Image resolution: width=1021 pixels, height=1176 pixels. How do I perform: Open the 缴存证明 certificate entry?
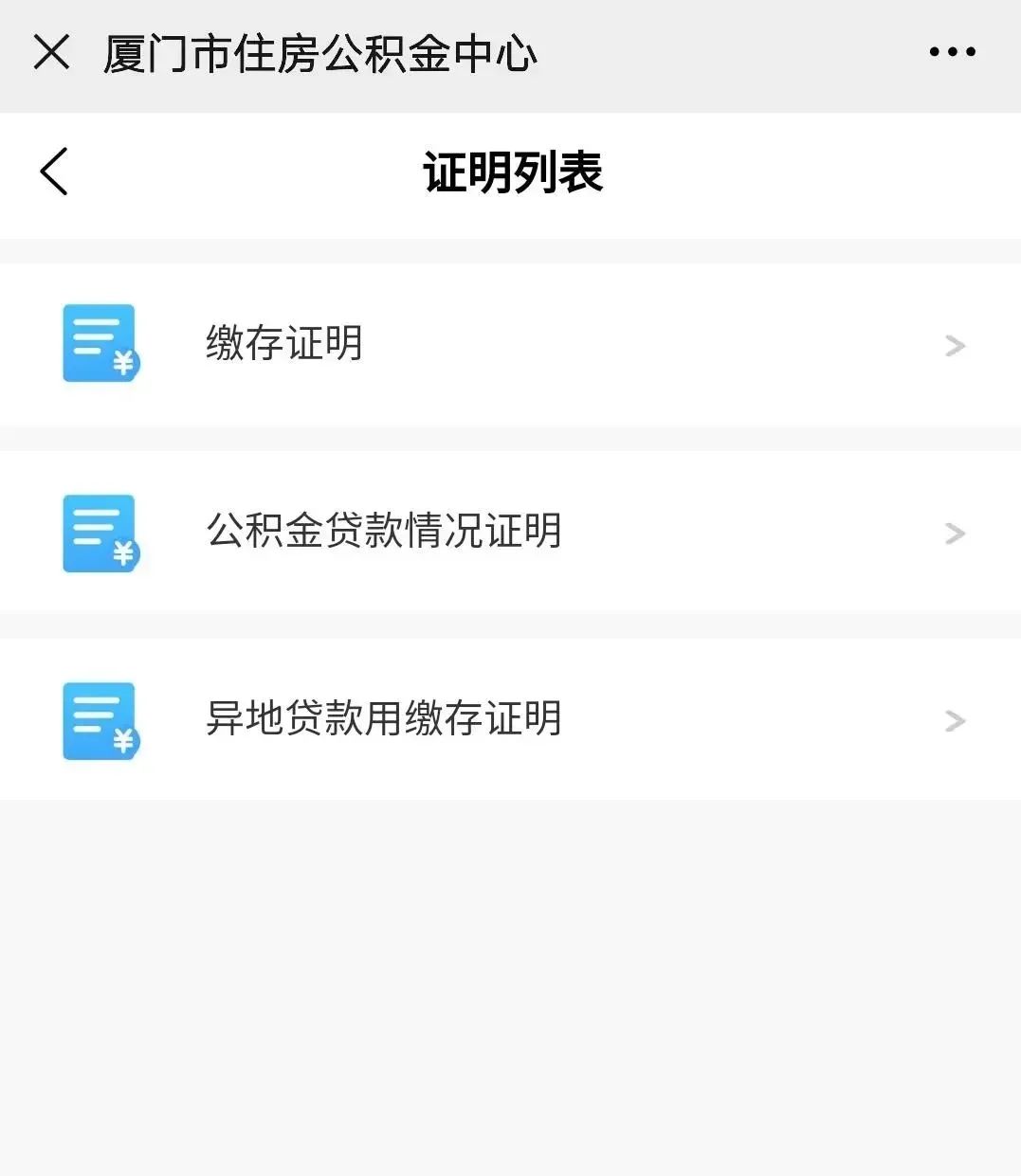[x=283, y=343]
